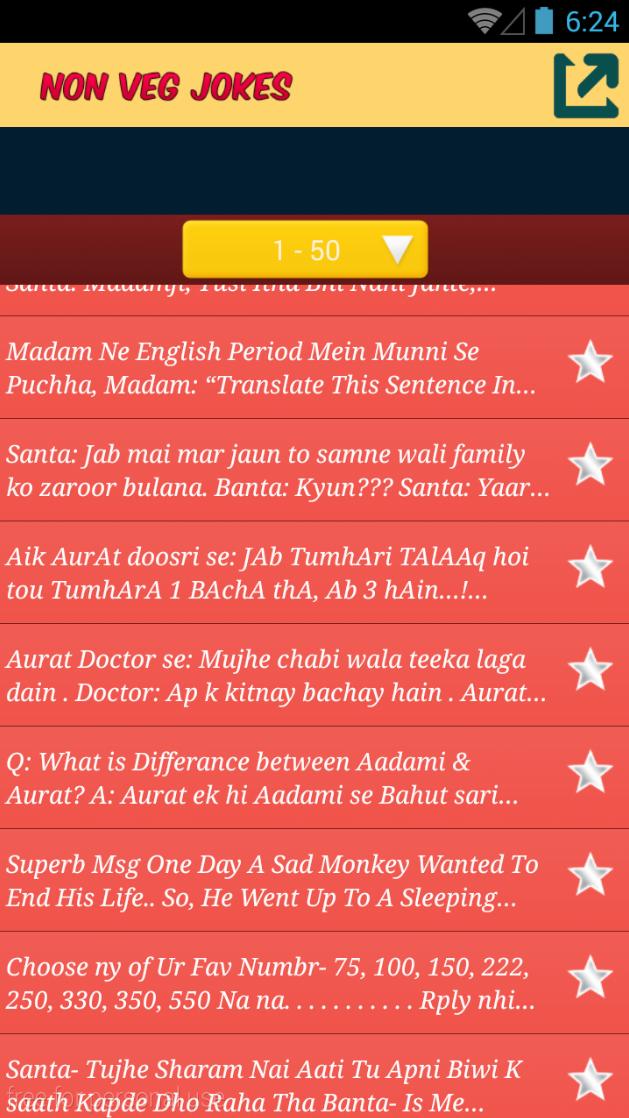Star the Aik AurAt doosri se joke

[x=590, y=567]
